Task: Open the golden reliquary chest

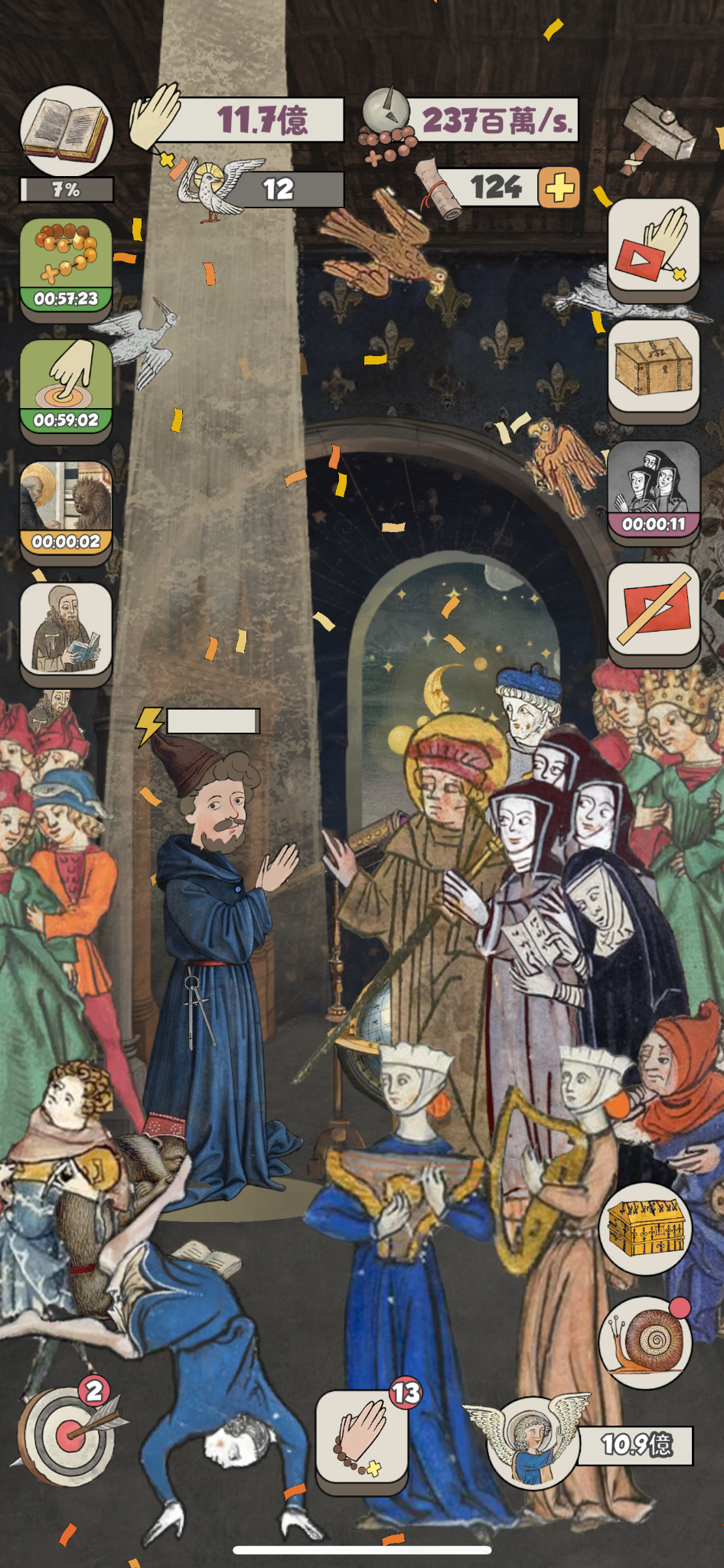Action: click(644, 1228)
